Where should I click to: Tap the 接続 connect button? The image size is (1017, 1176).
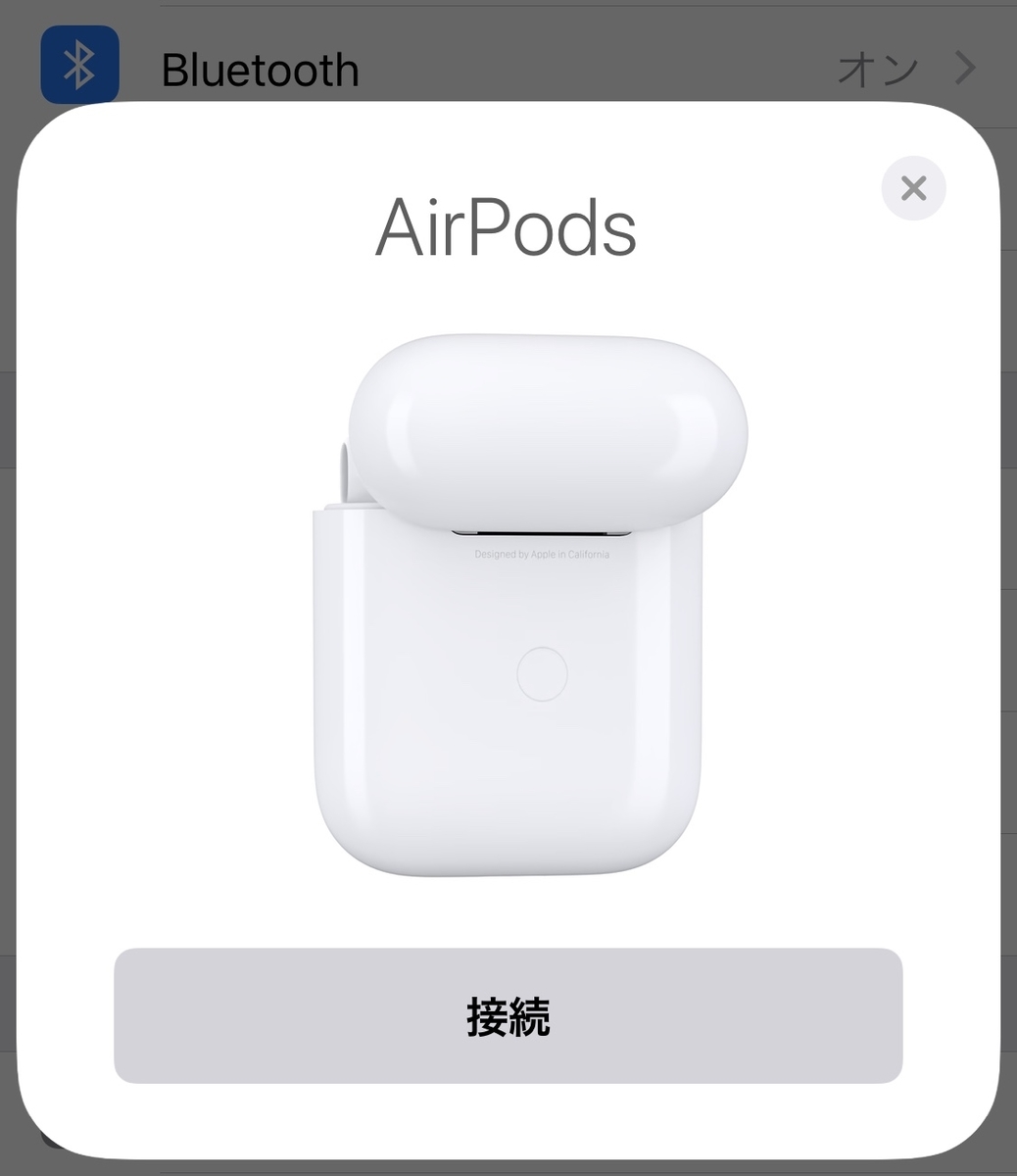pos(508,1016)
